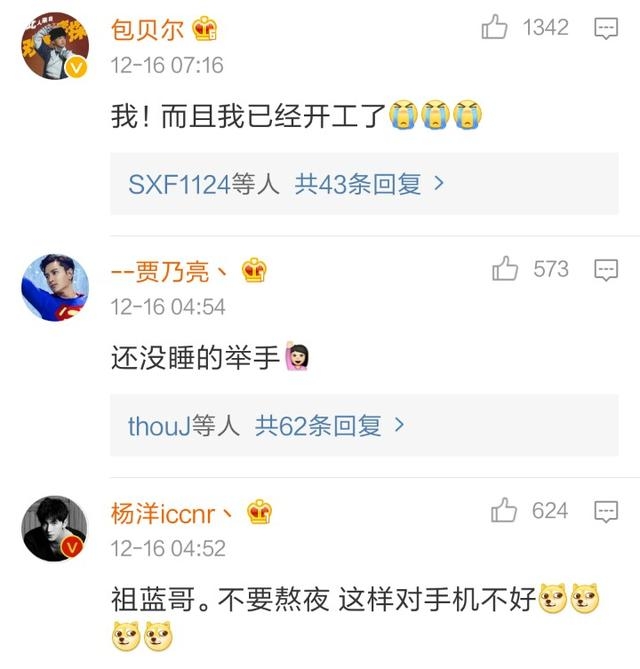Open --贾乃亮's profile avatar
The height and width of the screenshot is (669, 640).
point(55,287)
